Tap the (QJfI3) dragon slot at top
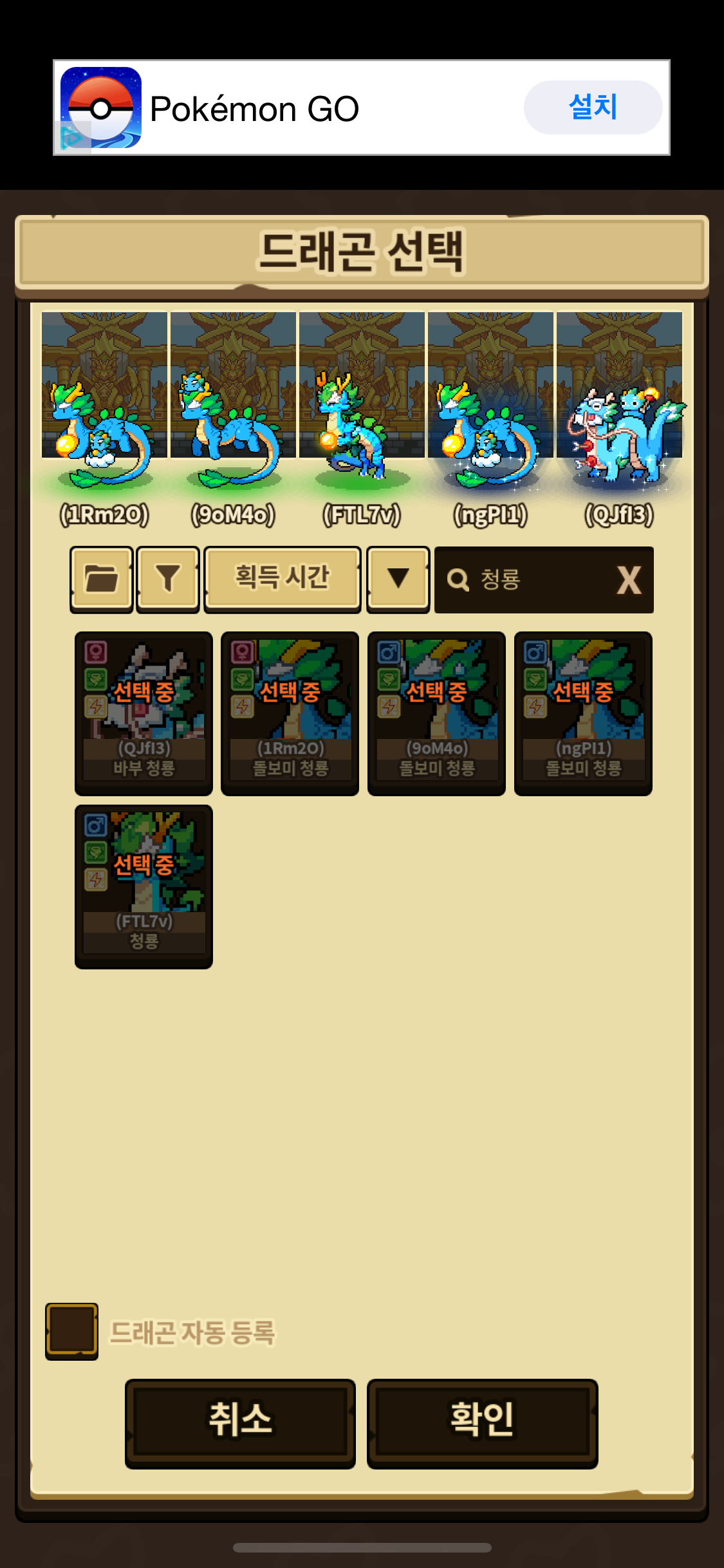Image resolution: width=724 pixels, height=1568 pixels. pos(619,420)
